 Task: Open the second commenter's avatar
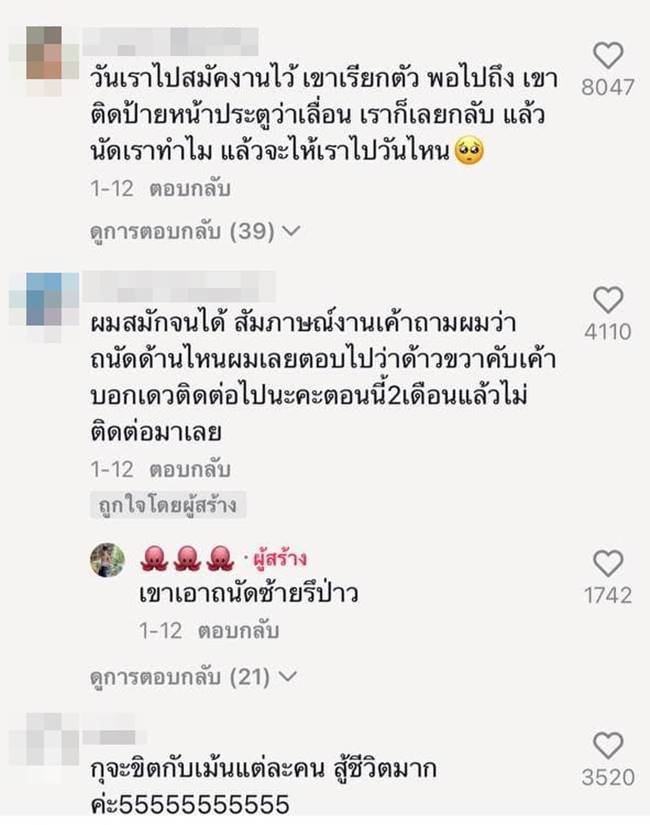click(47, 297)
